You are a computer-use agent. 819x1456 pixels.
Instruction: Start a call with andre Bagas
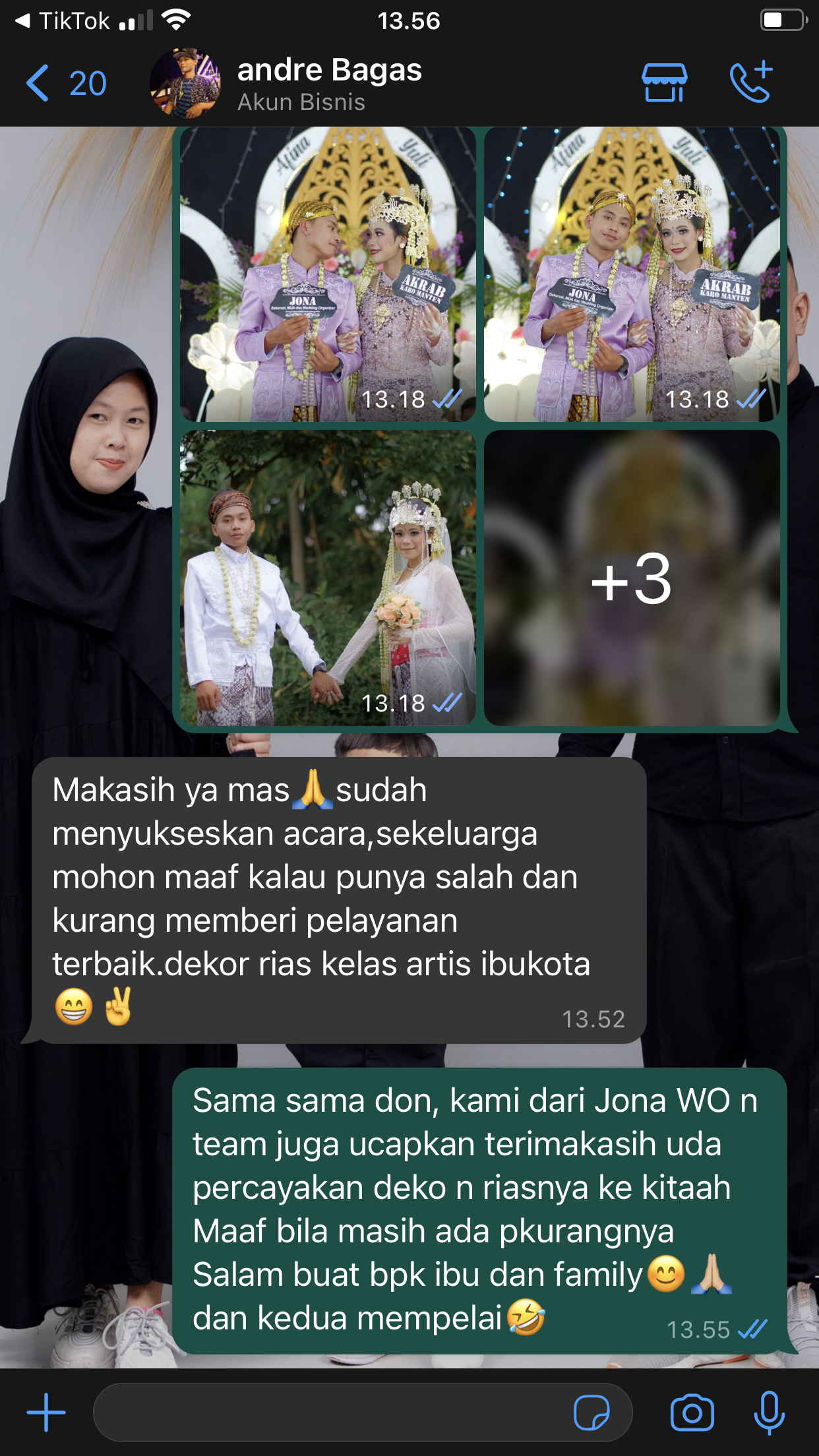click(x=752, y=82)
